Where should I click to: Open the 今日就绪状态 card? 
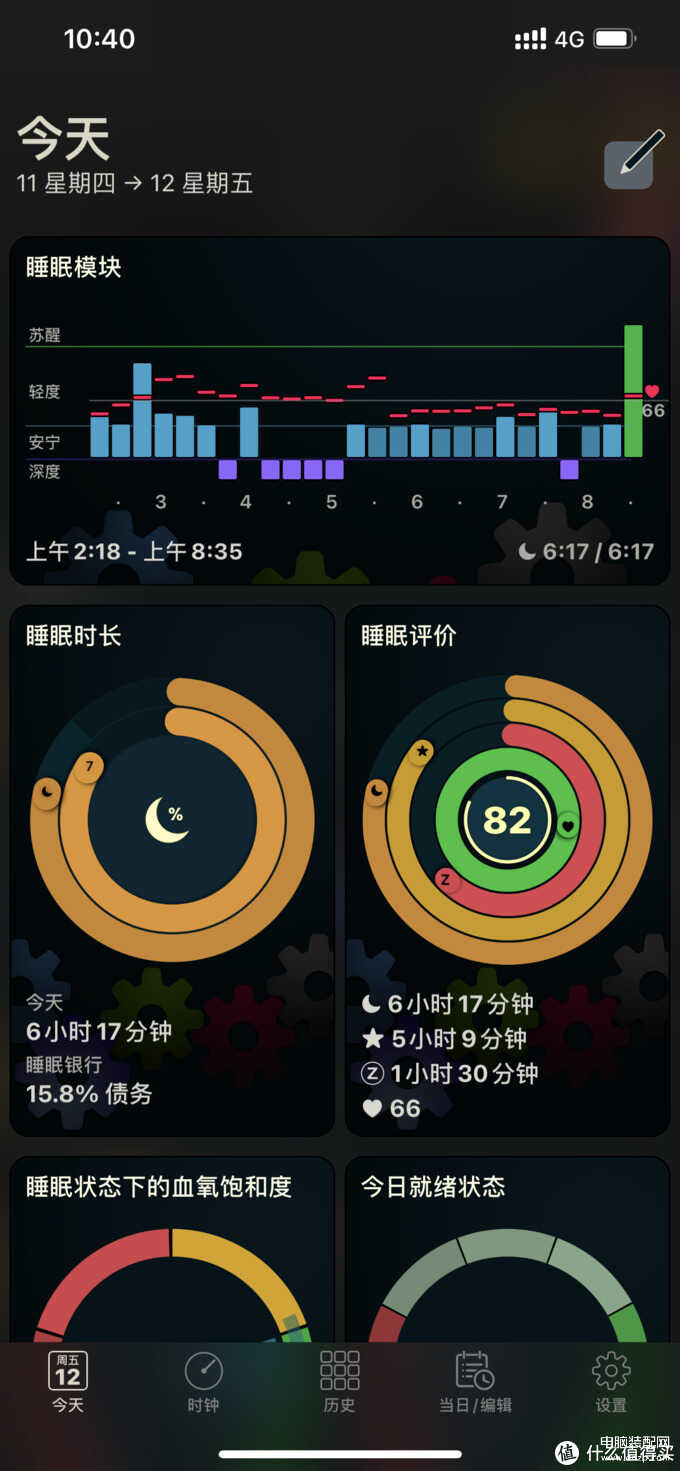(507, 1250)
